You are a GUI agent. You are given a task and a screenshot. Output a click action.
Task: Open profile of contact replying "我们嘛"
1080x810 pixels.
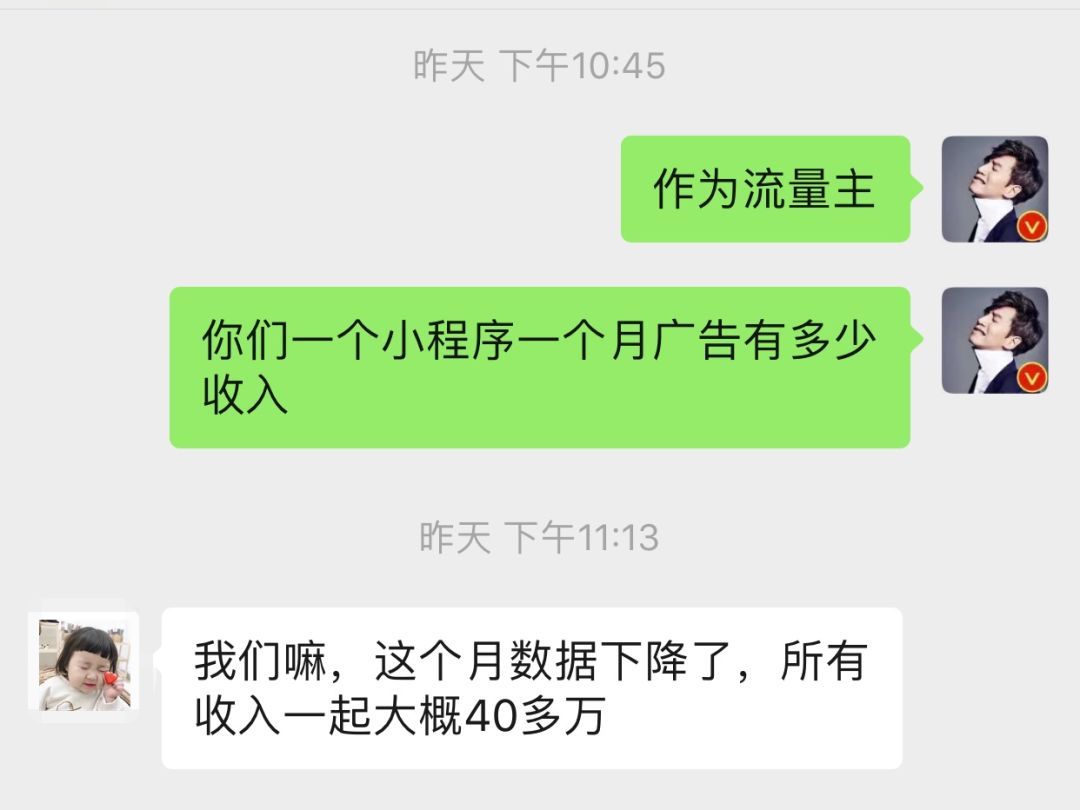click(84, 663)
